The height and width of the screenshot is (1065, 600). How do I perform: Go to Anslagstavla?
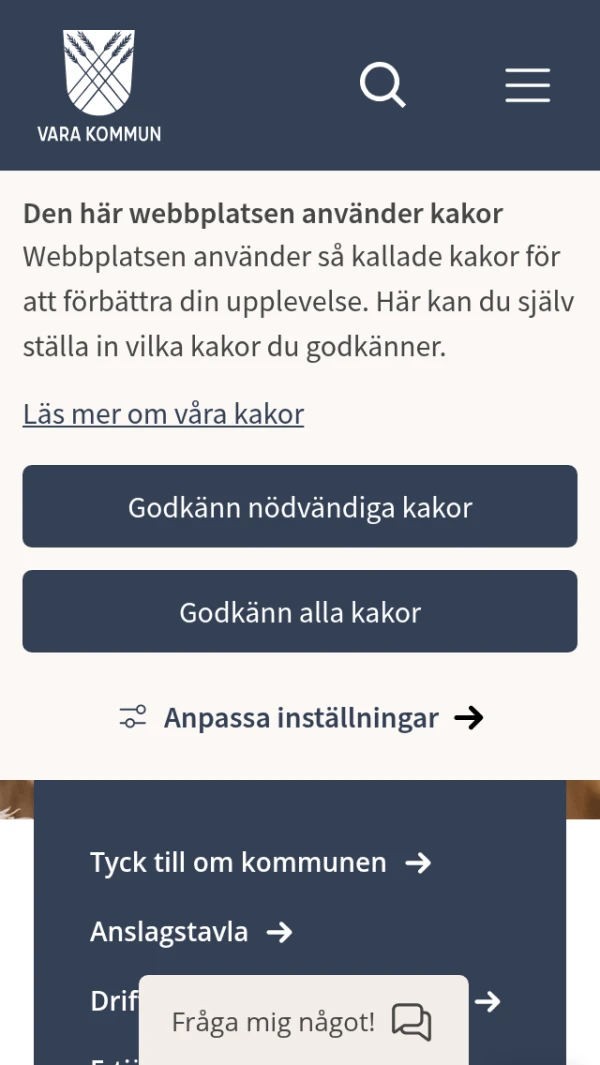pos(190,932)
